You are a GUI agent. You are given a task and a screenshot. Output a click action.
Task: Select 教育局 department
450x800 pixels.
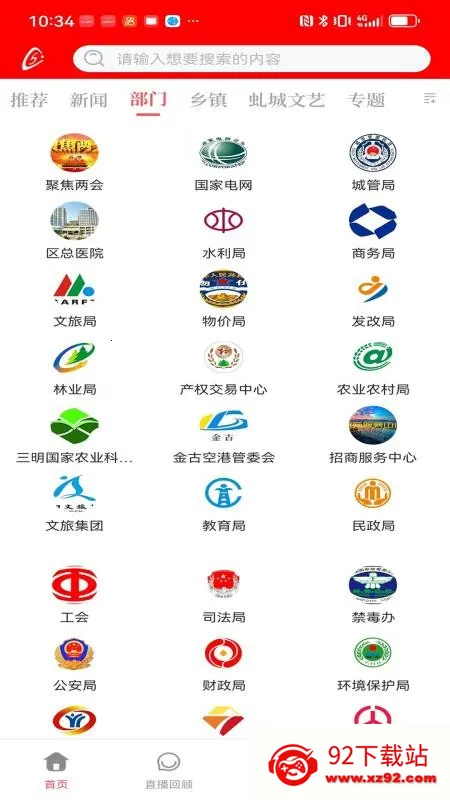(223, 504)
